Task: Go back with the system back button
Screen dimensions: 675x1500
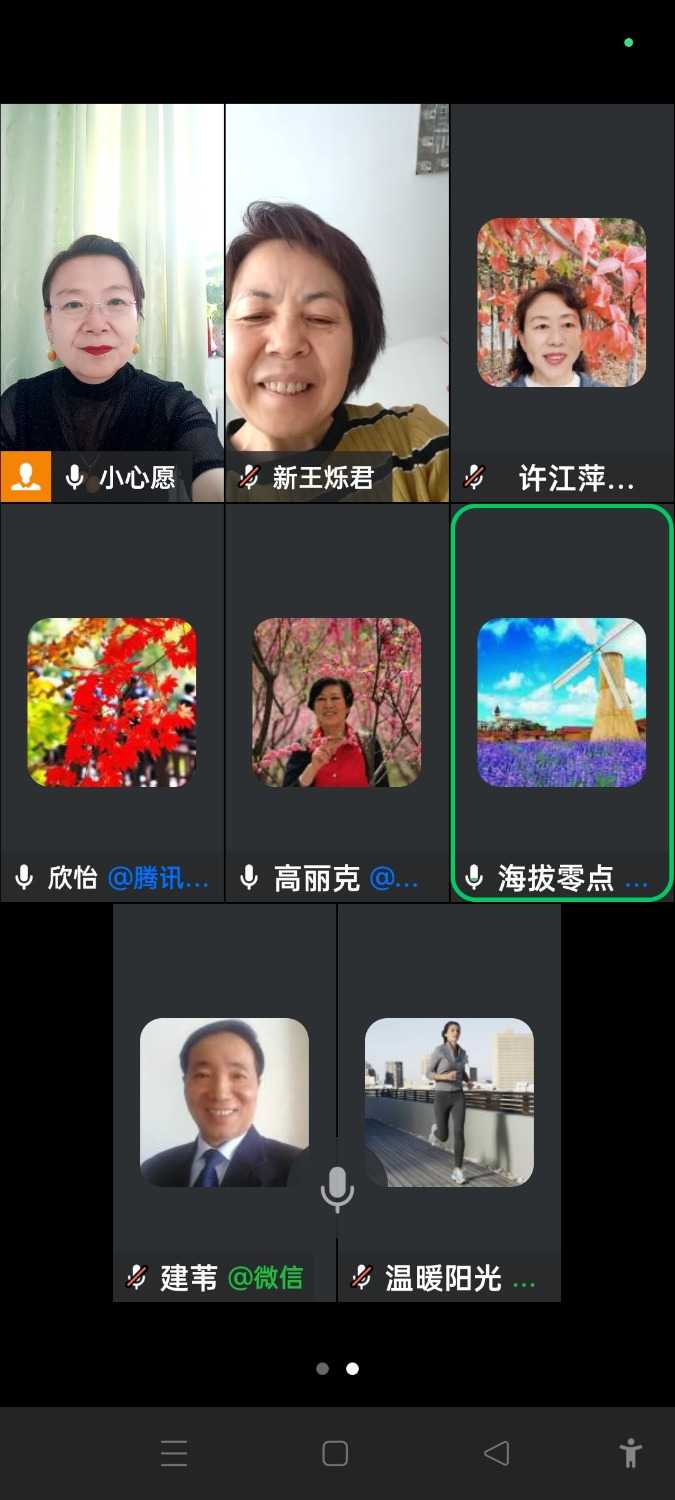Action: point(497,1453)
